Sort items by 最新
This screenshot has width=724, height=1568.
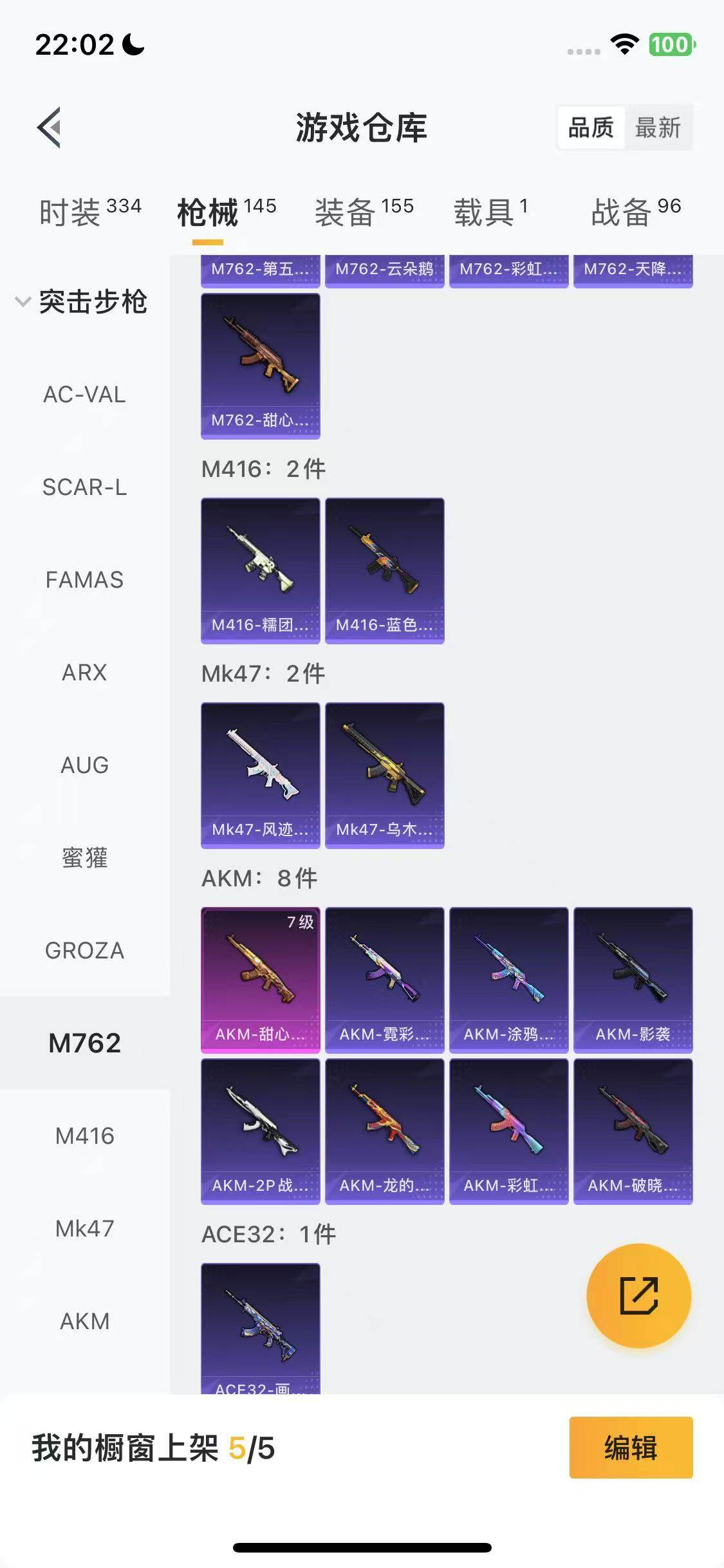coord(657,127)
